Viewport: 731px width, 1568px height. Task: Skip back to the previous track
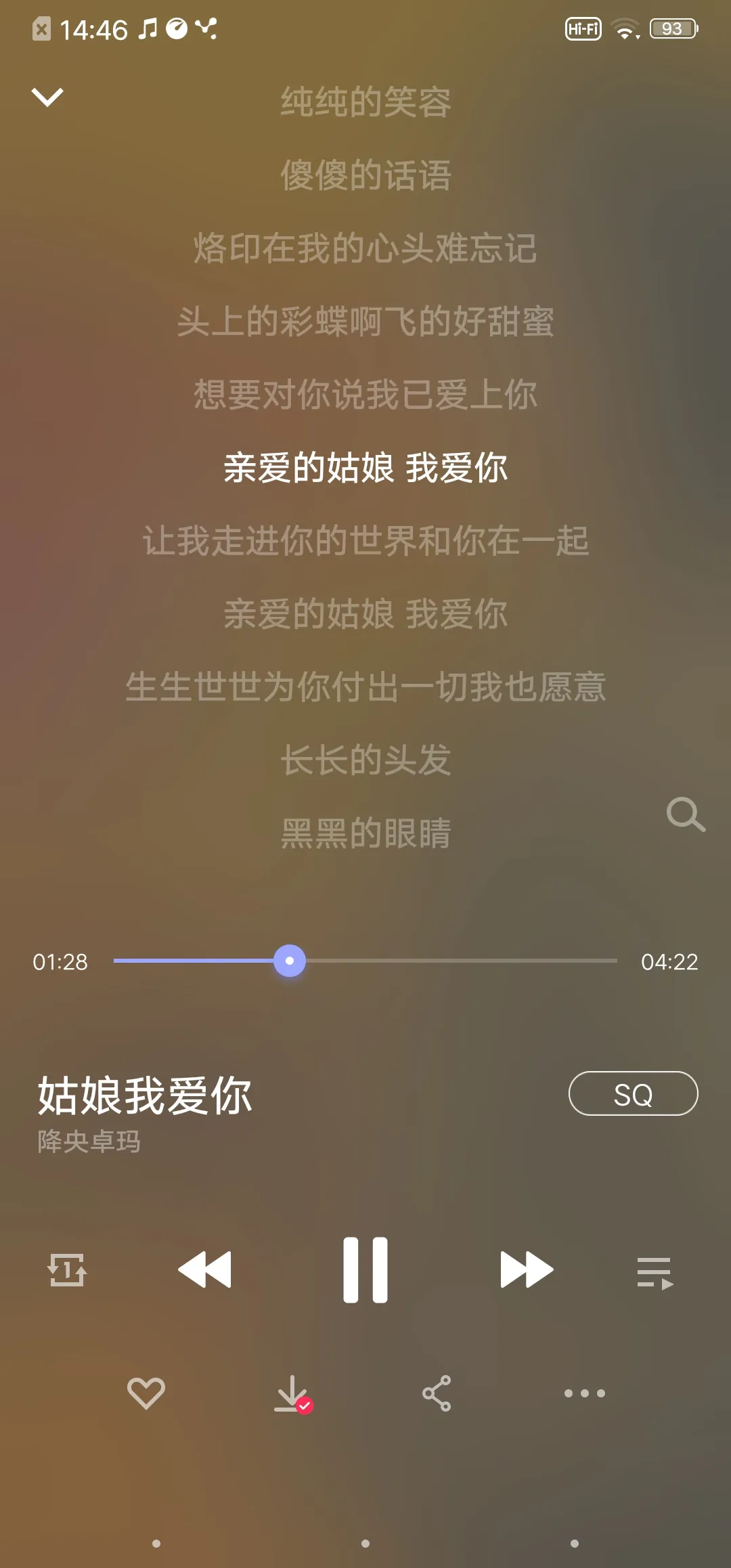pos(204,1269)
